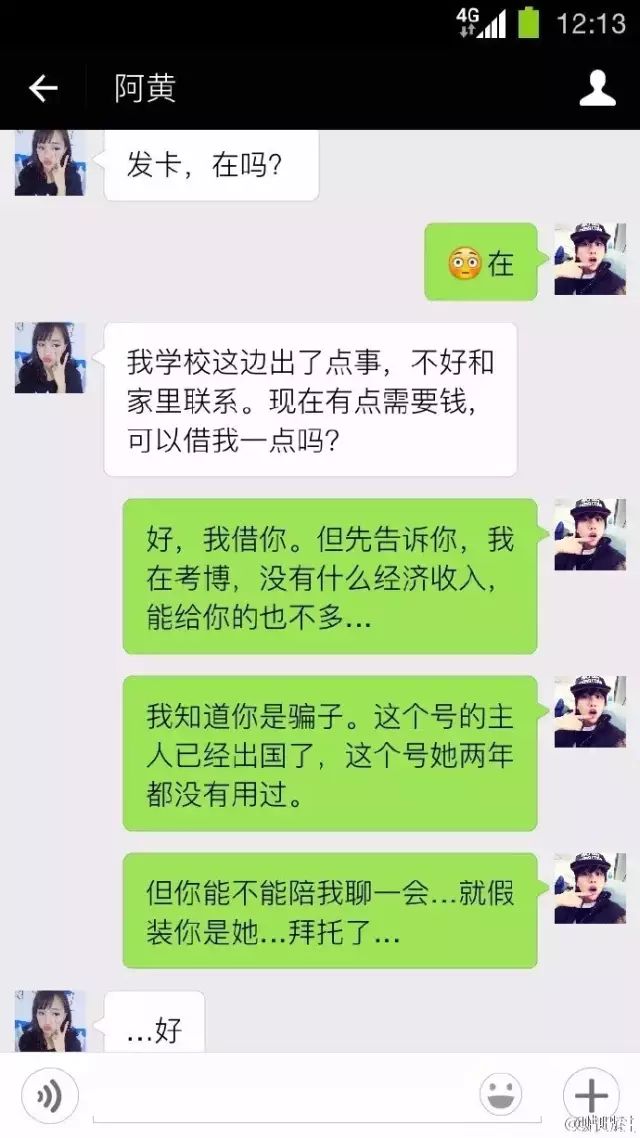Tap the message text field
This screenshot has width=640, height=1138.
coord(279,1096)
